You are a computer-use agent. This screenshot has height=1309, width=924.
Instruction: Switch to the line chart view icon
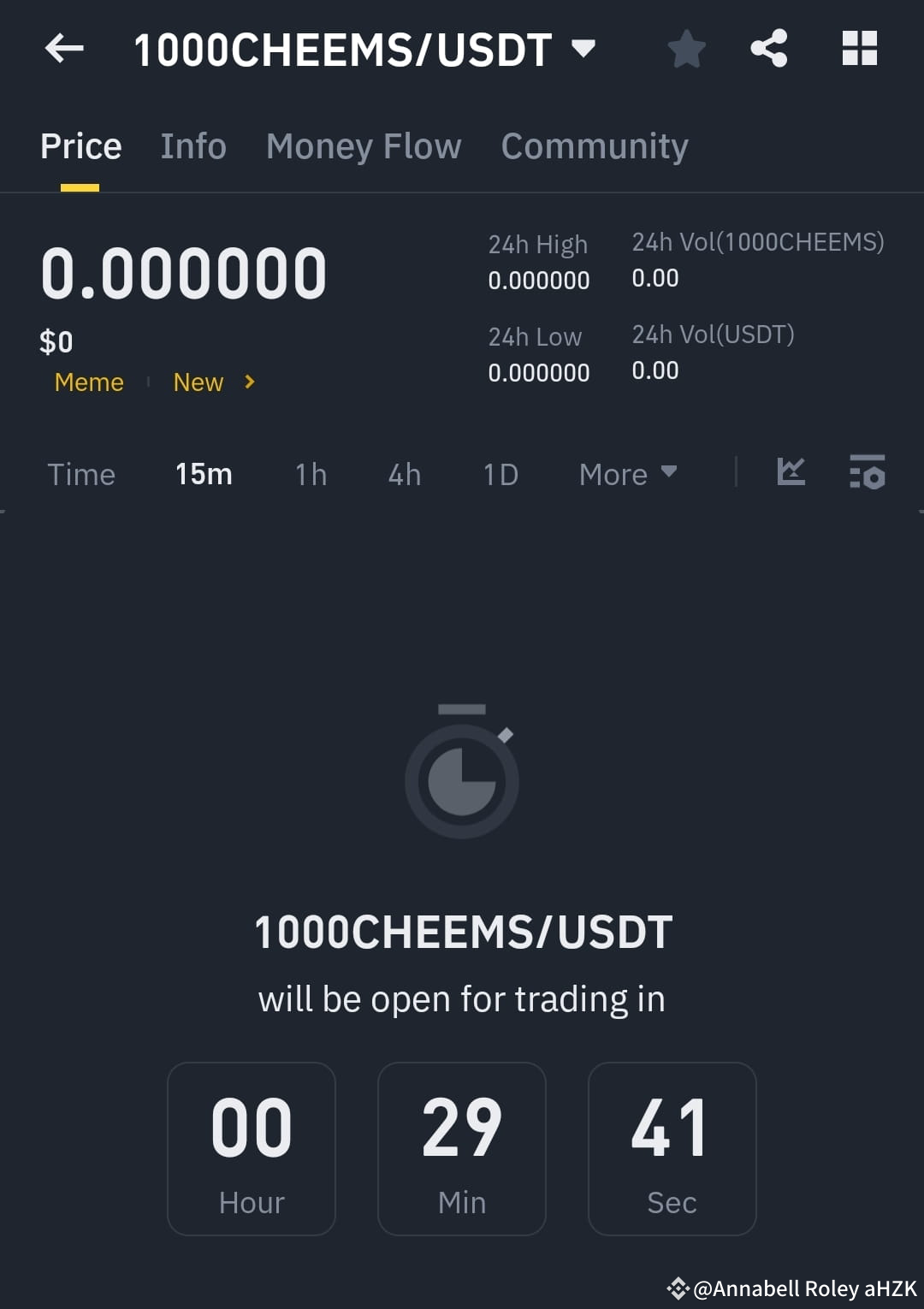[791, 472]
